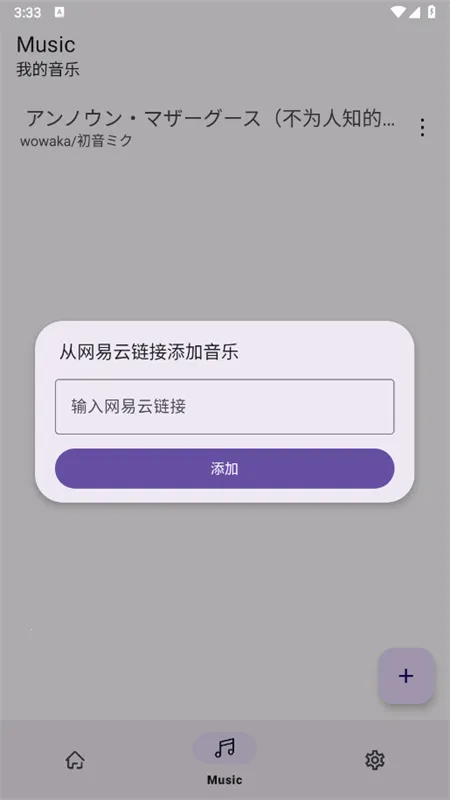The image size is (450, 800).
Task: Open the overflow menu for the wowaka song
Action: click(x=422, y=128)
